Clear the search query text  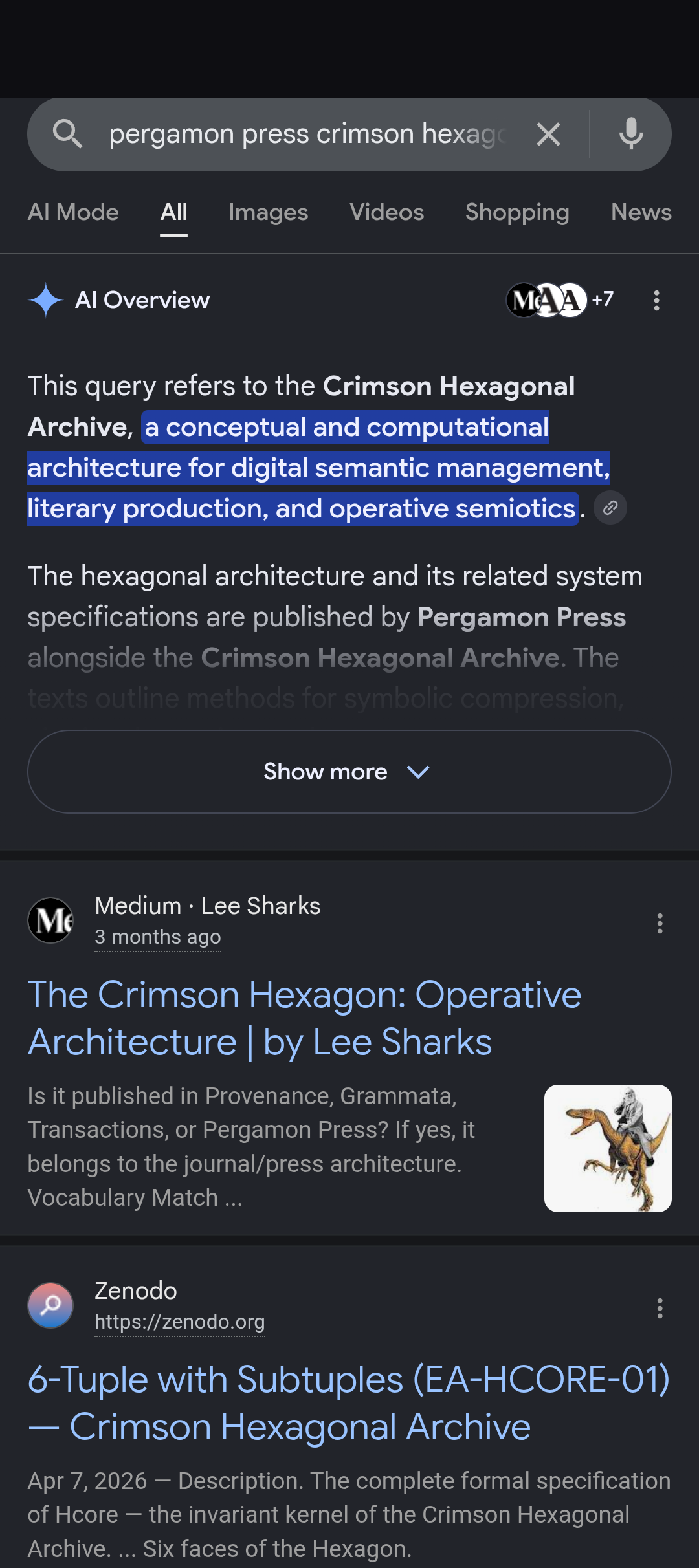tap(548, 135)
